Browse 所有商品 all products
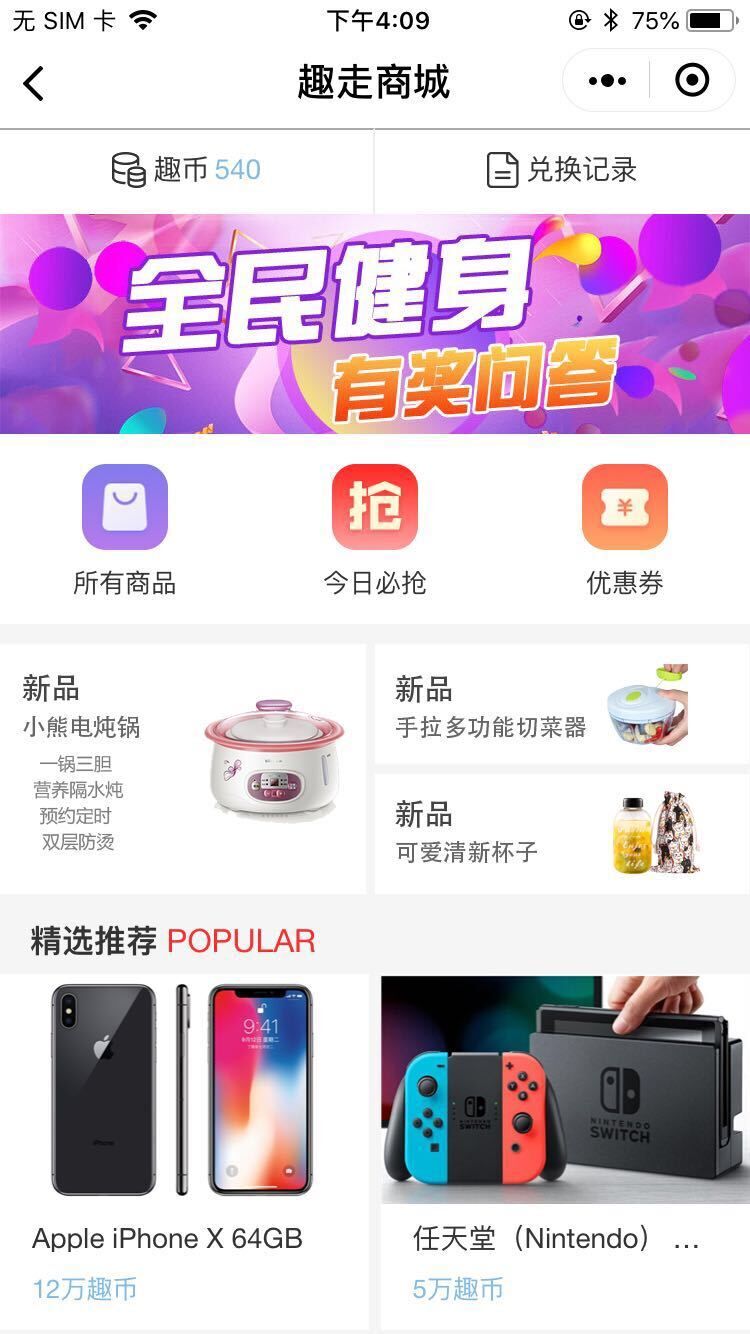Viewport: 750px width, 1334px height. pos(125,531)
